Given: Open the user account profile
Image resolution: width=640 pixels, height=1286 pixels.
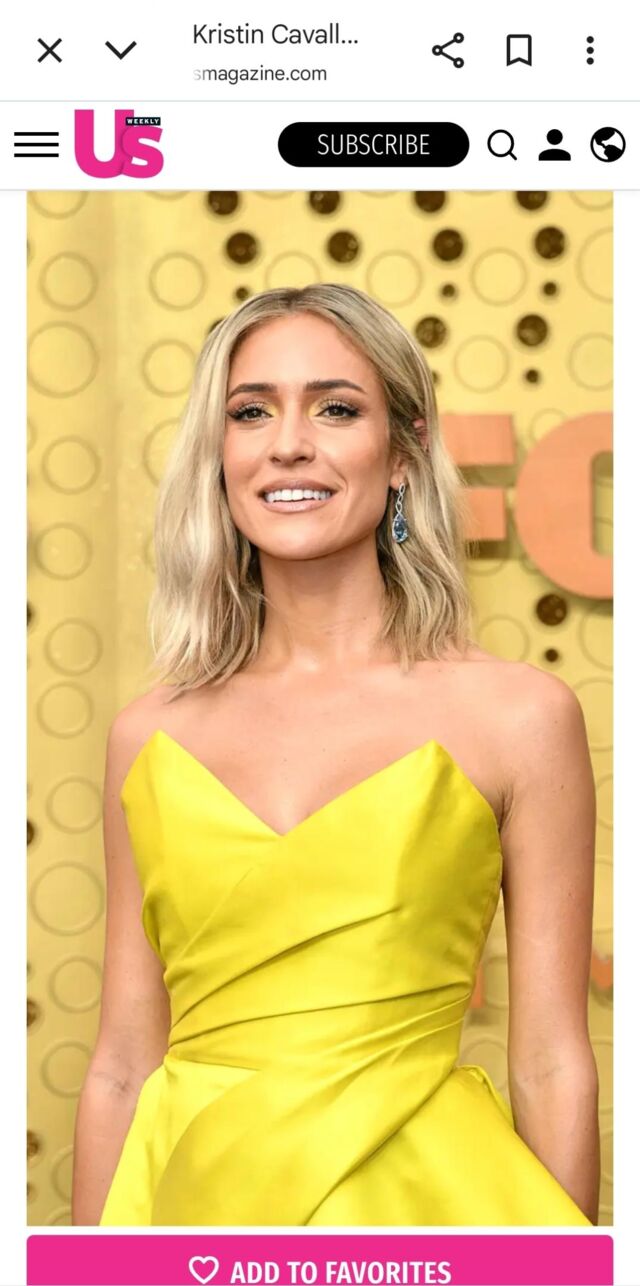Looking at the screenshot, I should (554, 145).
